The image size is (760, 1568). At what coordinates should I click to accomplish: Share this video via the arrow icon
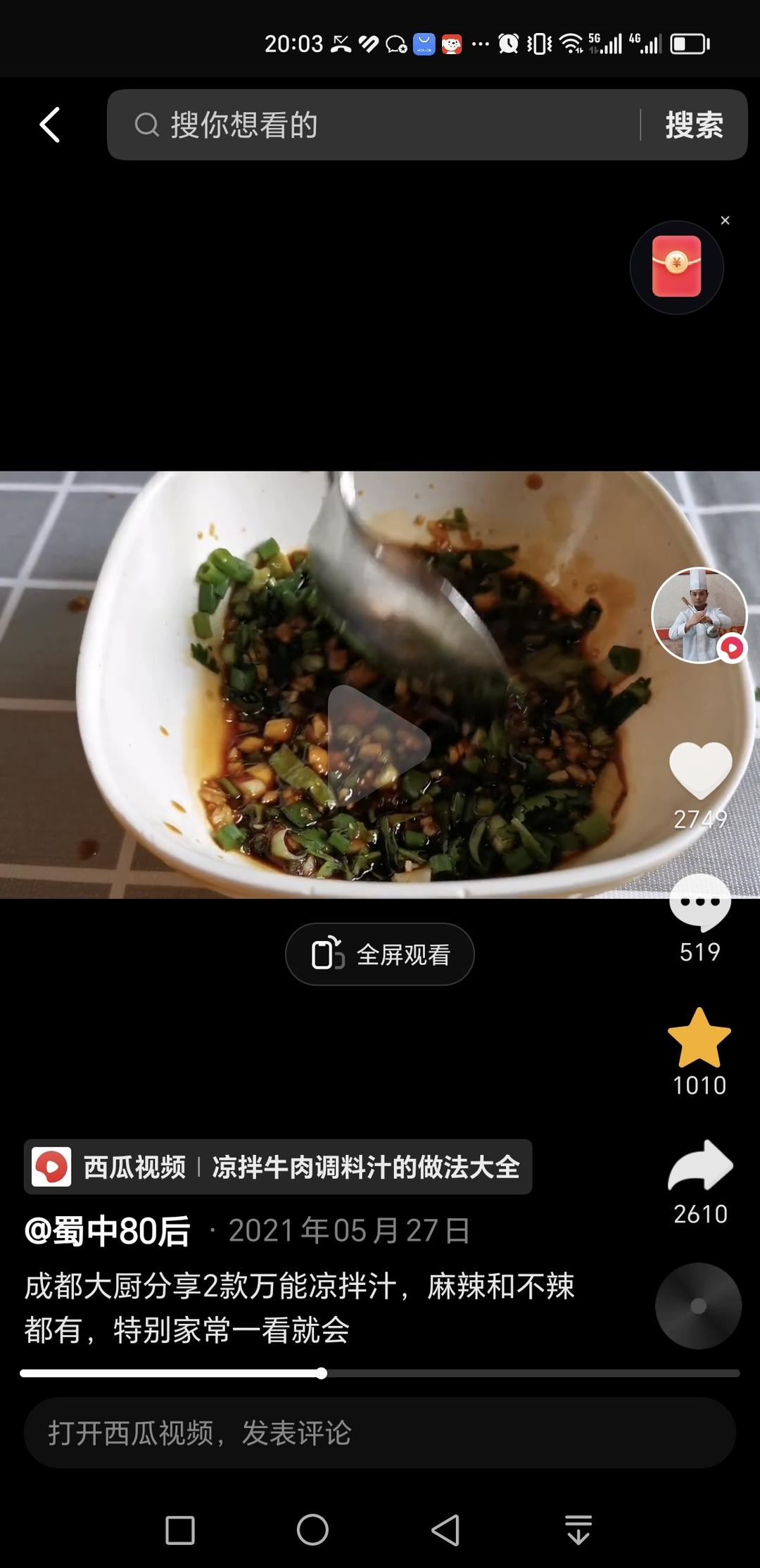coord(699,1165)
